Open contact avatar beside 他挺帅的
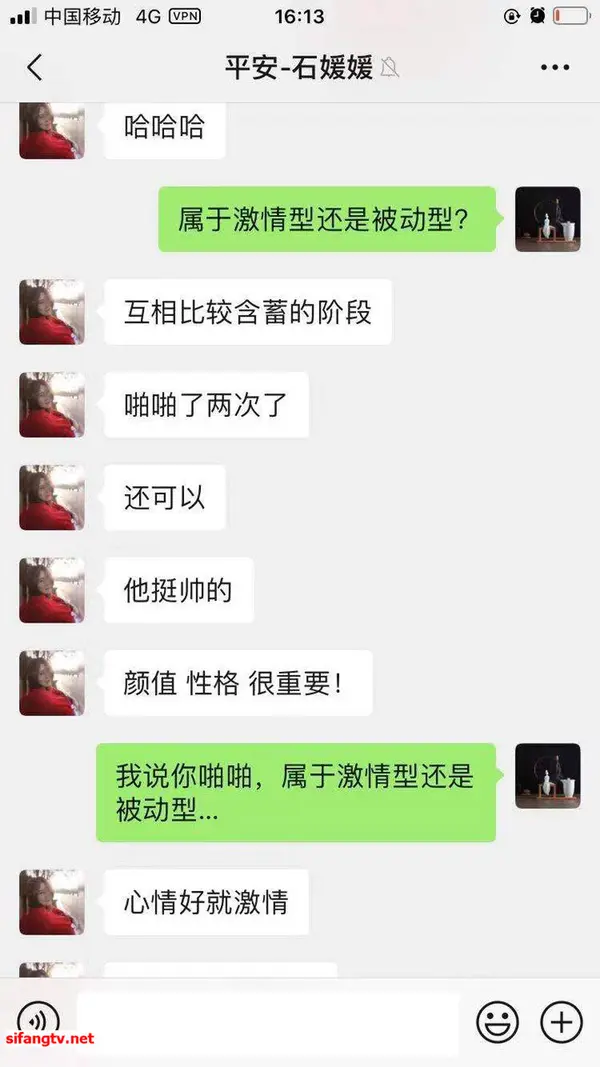 [52, 590]
